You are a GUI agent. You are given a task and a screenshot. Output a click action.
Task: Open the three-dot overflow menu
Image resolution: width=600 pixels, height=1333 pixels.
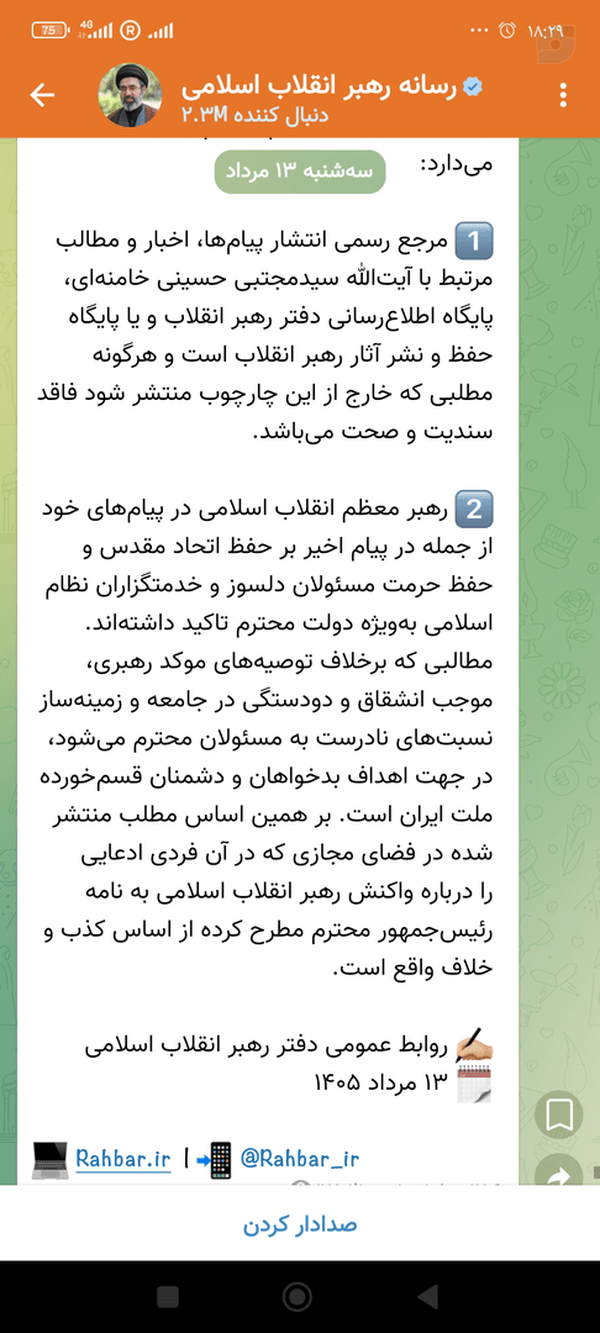(564, 95)
